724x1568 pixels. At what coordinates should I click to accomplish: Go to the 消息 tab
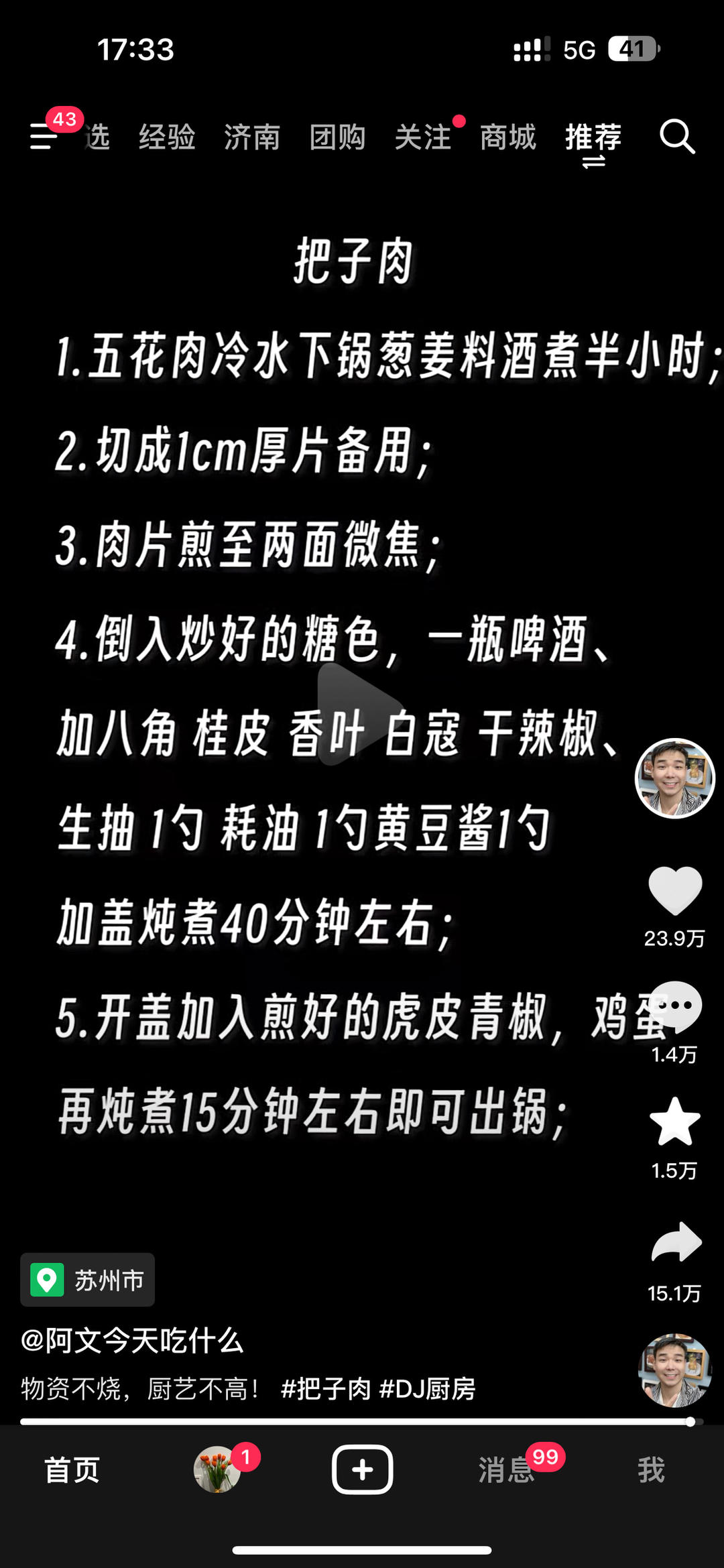coord(507,1470)
